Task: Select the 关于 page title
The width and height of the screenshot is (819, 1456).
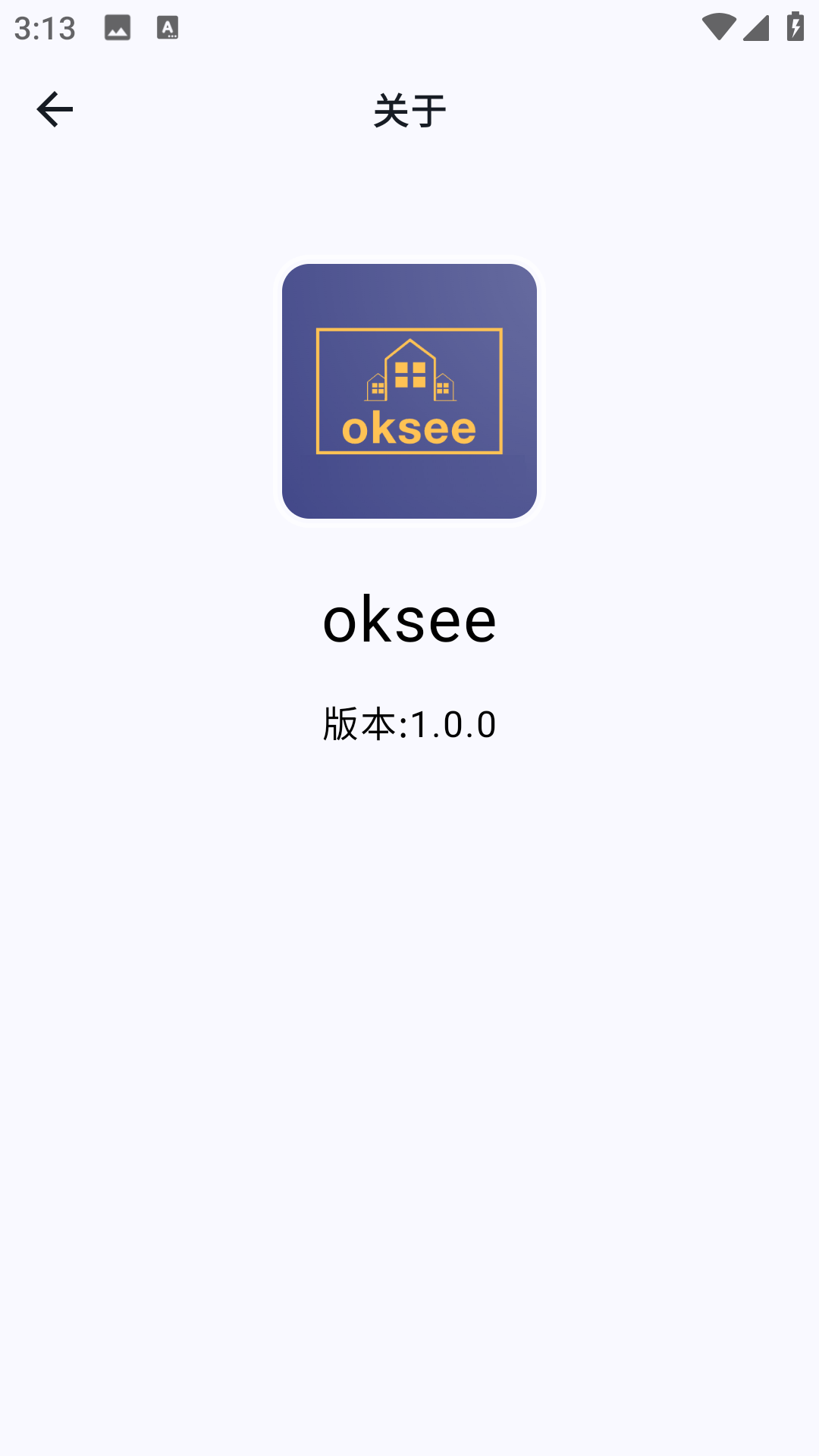Action: (409, 110)
